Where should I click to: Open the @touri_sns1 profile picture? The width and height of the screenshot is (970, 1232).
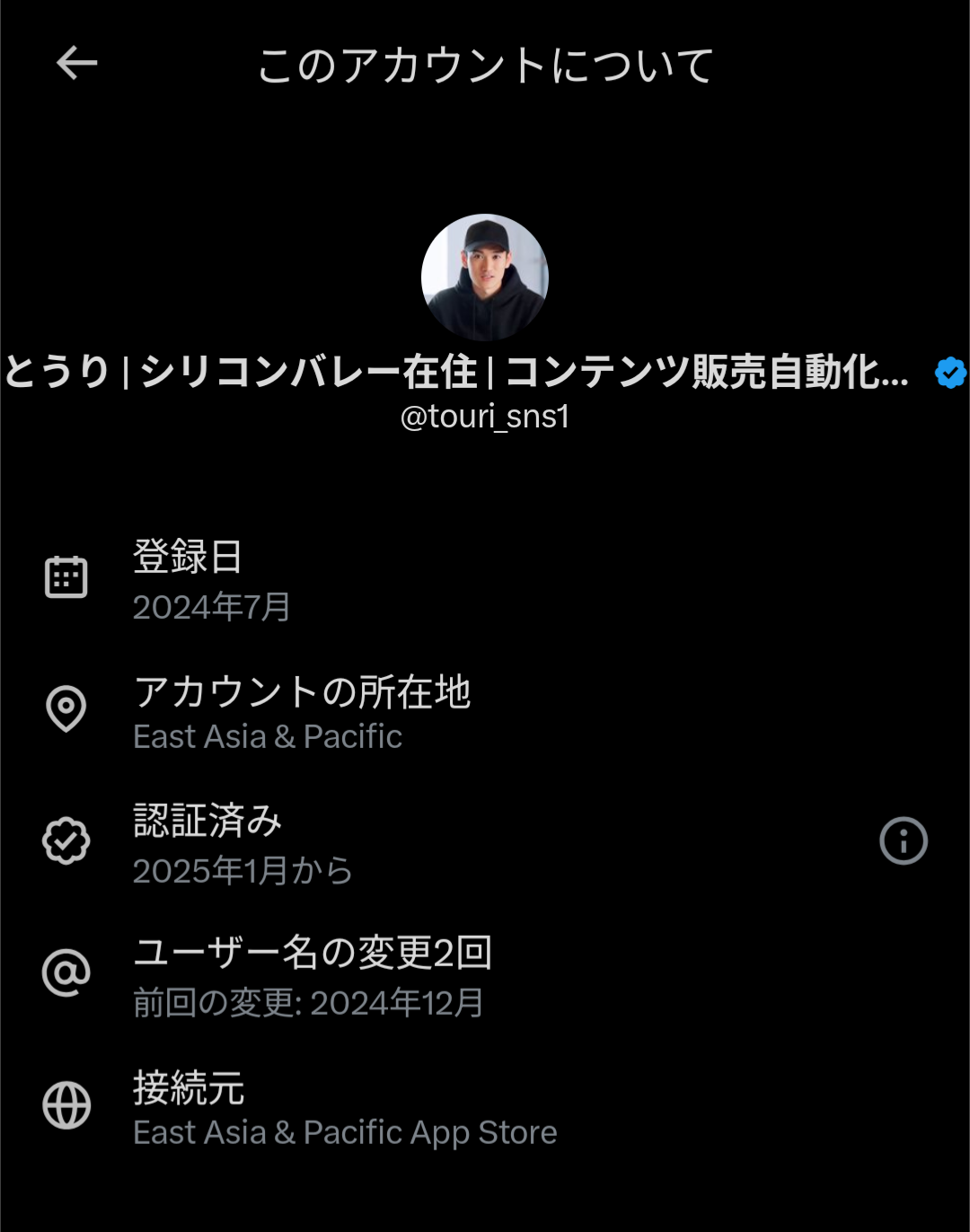coord(485,277)
